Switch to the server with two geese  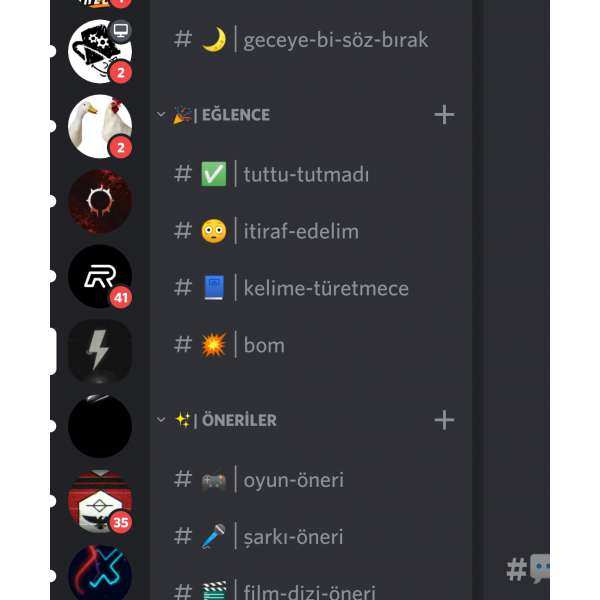(99, 127)
